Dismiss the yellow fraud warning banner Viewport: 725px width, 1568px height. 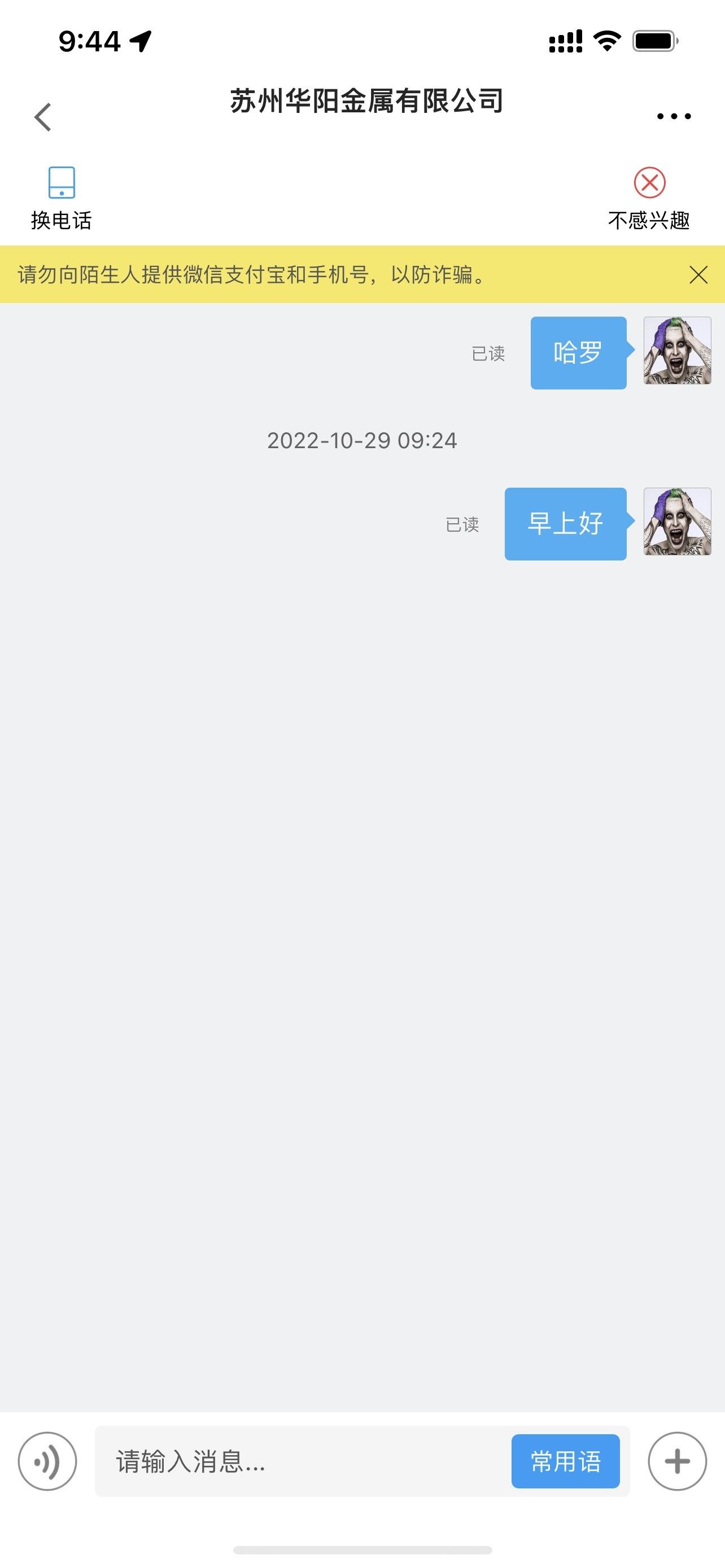tap(698, 274)
